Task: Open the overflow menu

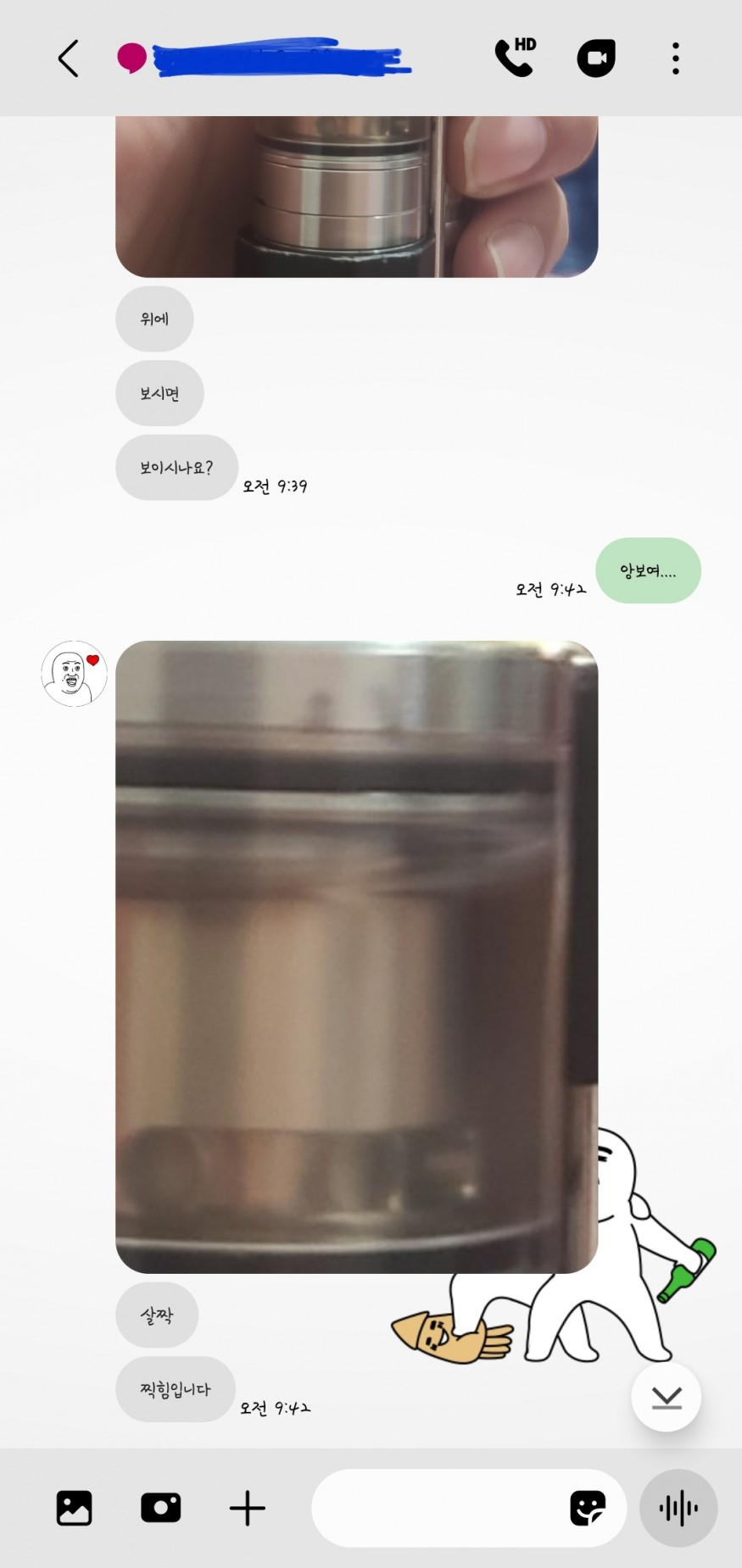Action: pyautogui.click(x=675, y=58)
